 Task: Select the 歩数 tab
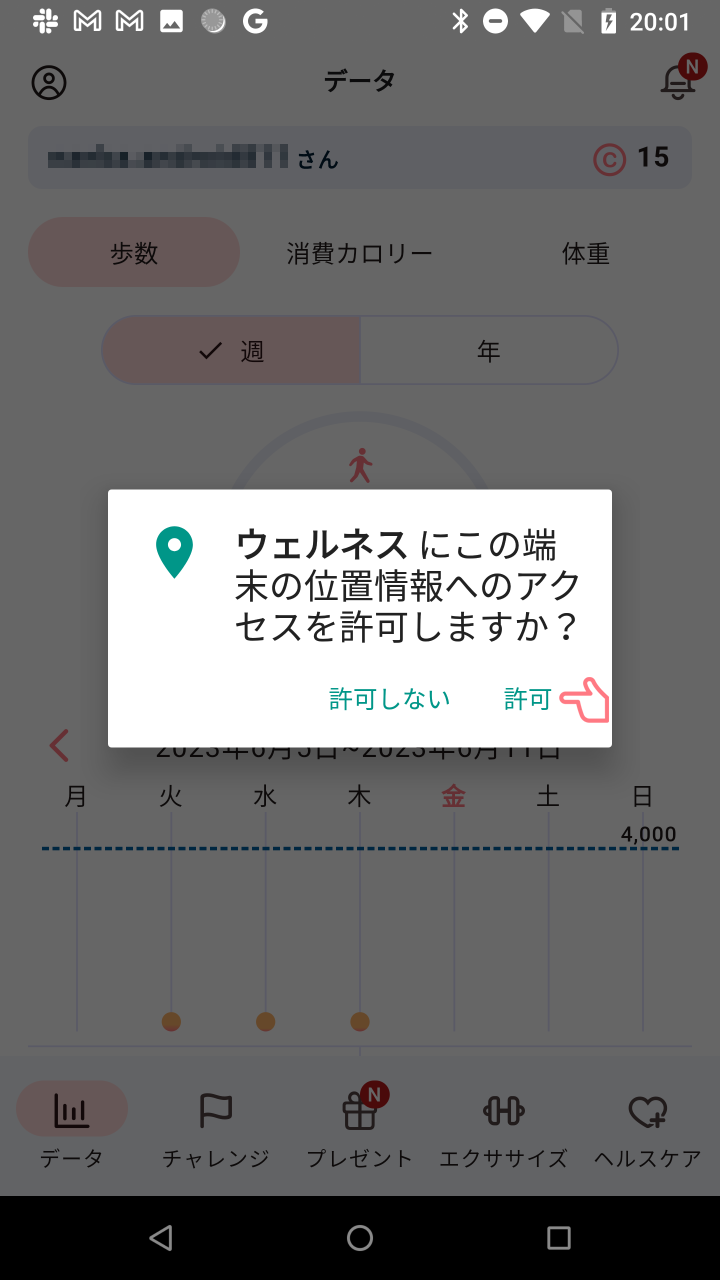(134, 253)
